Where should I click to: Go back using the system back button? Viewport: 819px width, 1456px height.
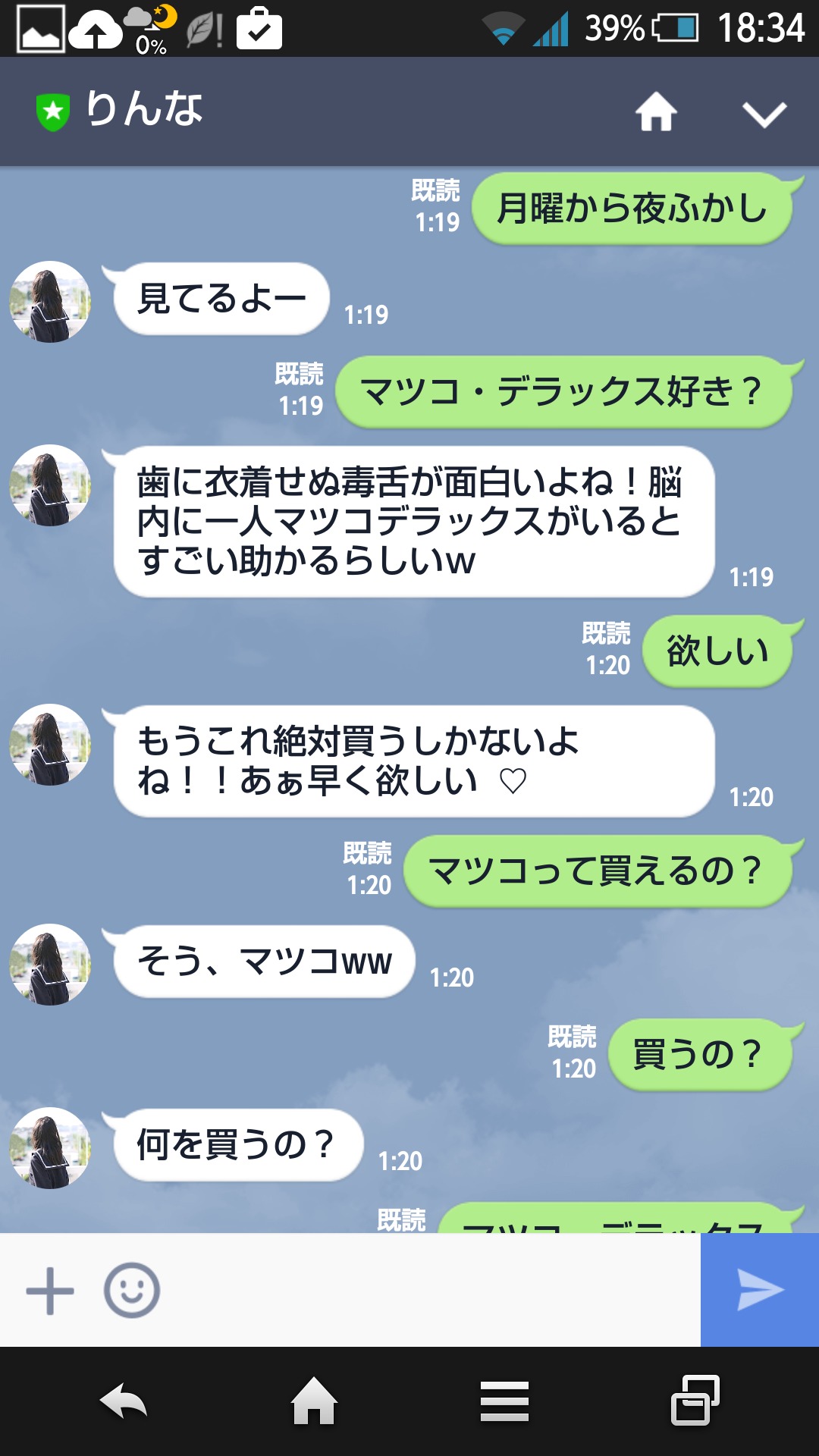[124, 1401]
